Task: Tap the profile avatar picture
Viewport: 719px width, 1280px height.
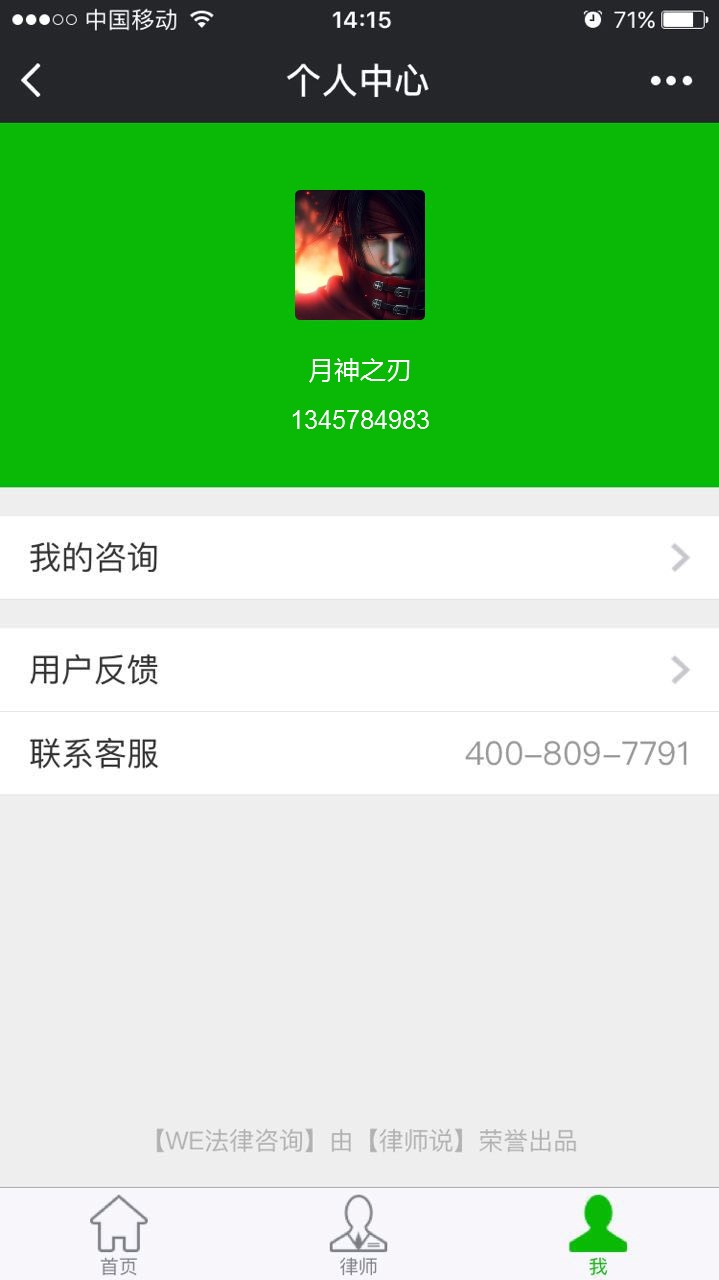Action: point(359,255)
